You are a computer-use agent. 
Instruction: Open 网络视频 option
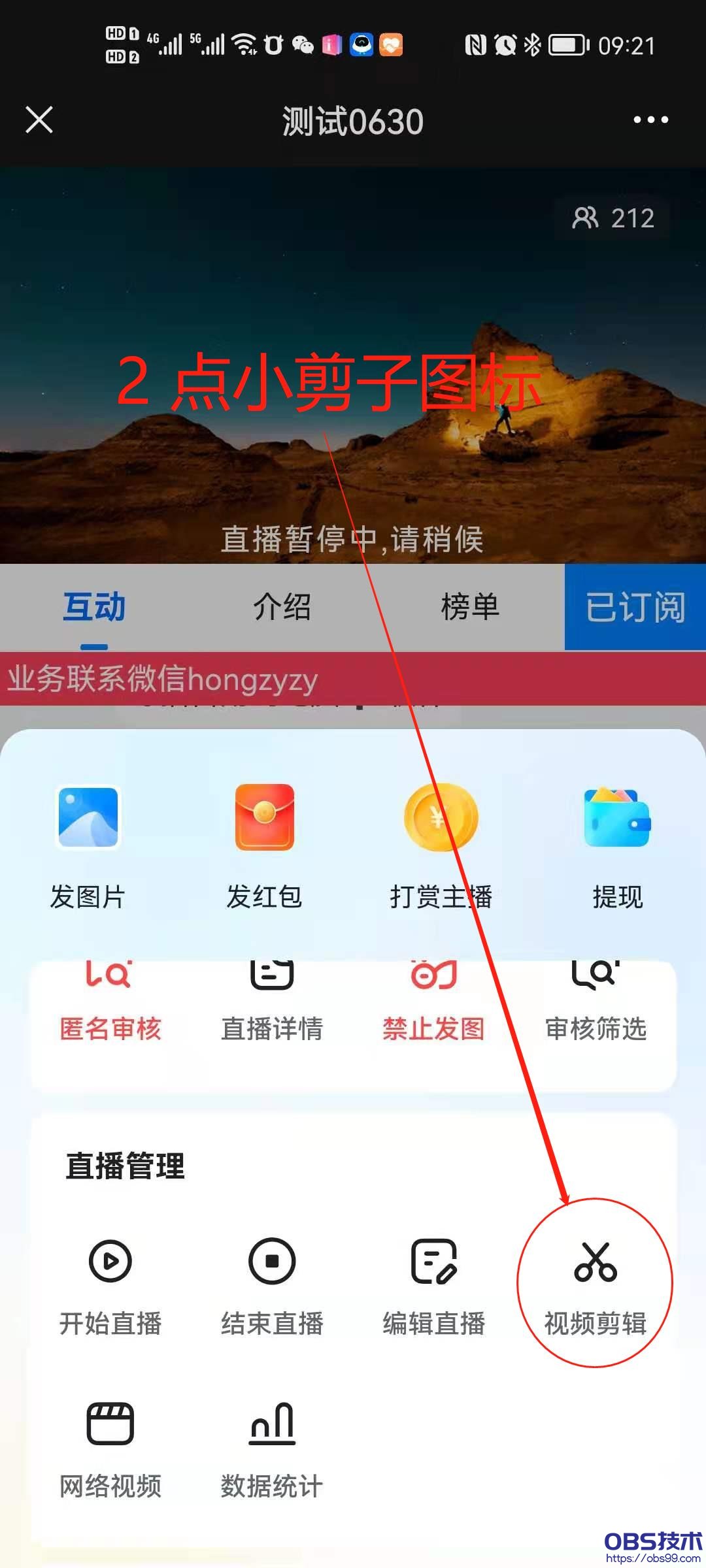point(110,1447)
